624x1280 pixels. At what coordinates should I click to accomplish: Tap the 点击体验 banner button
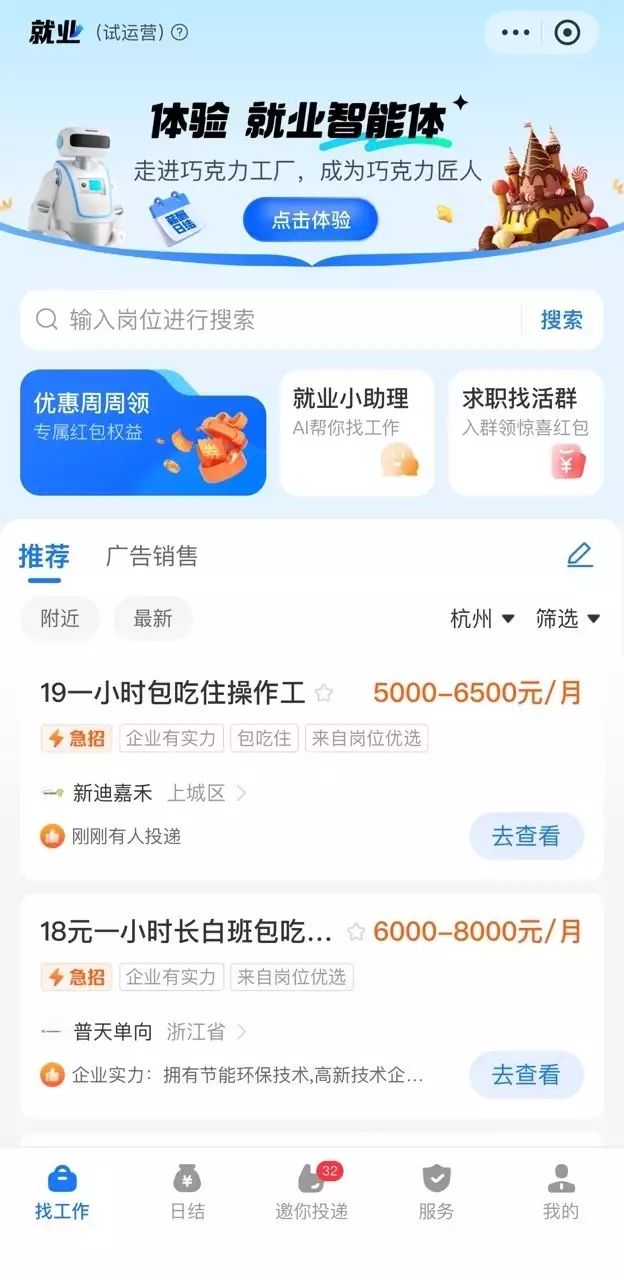[311, 220]
